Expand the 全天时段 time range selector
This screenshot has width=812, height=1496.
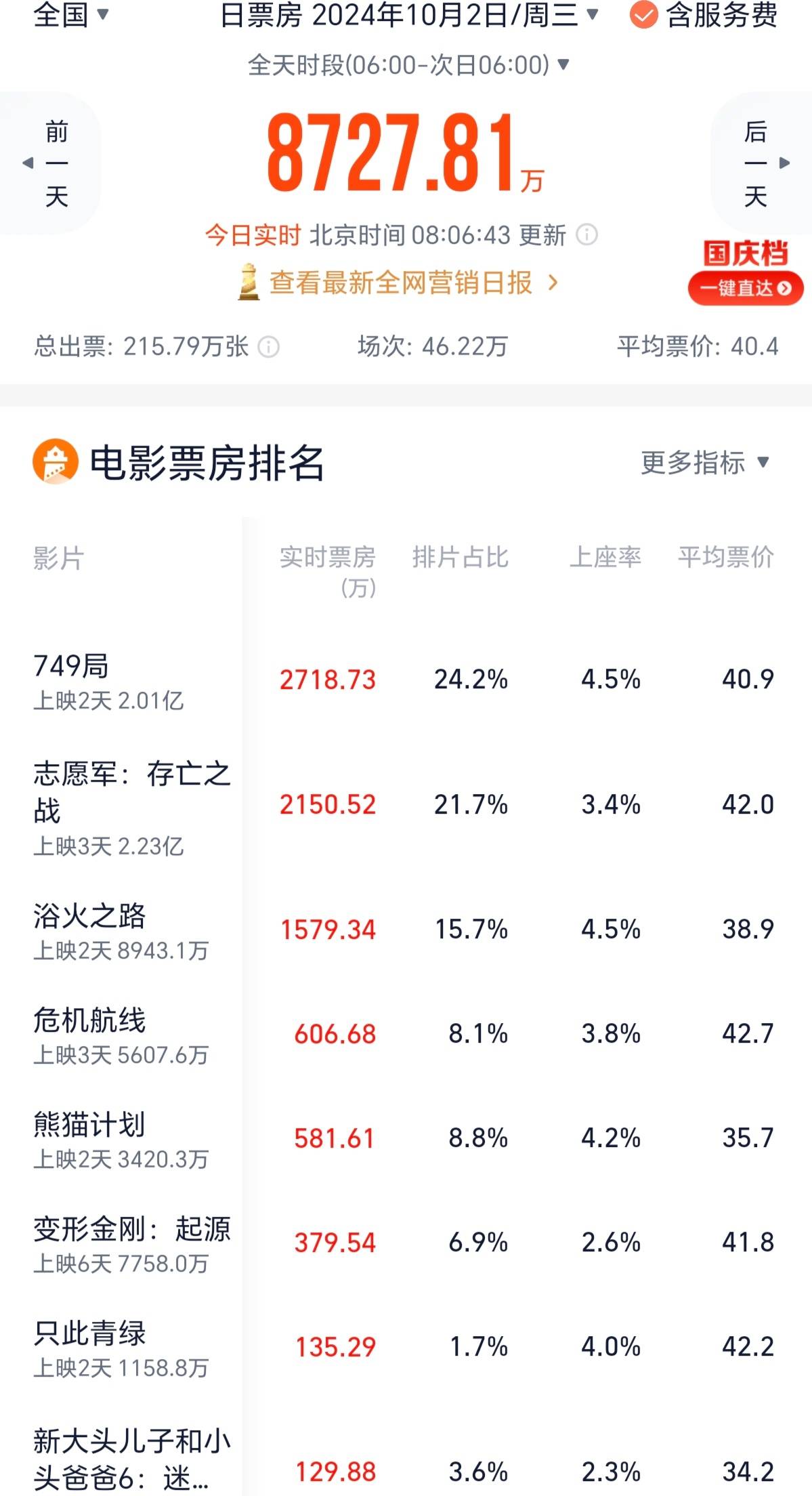[406, 65]
